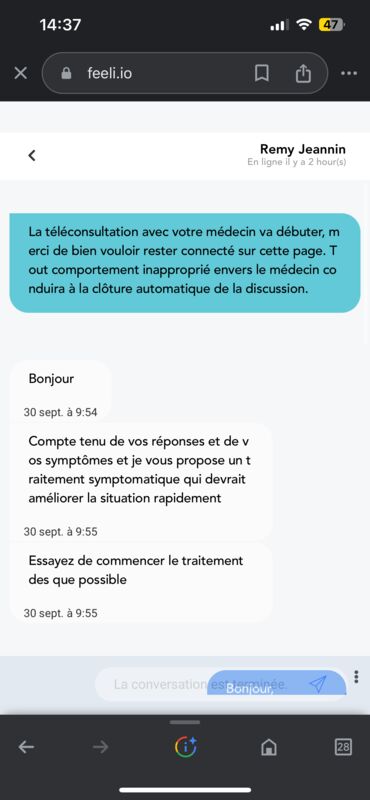Bookmark this page in the browser
The image size is (370, 800).
click(261, 73)
